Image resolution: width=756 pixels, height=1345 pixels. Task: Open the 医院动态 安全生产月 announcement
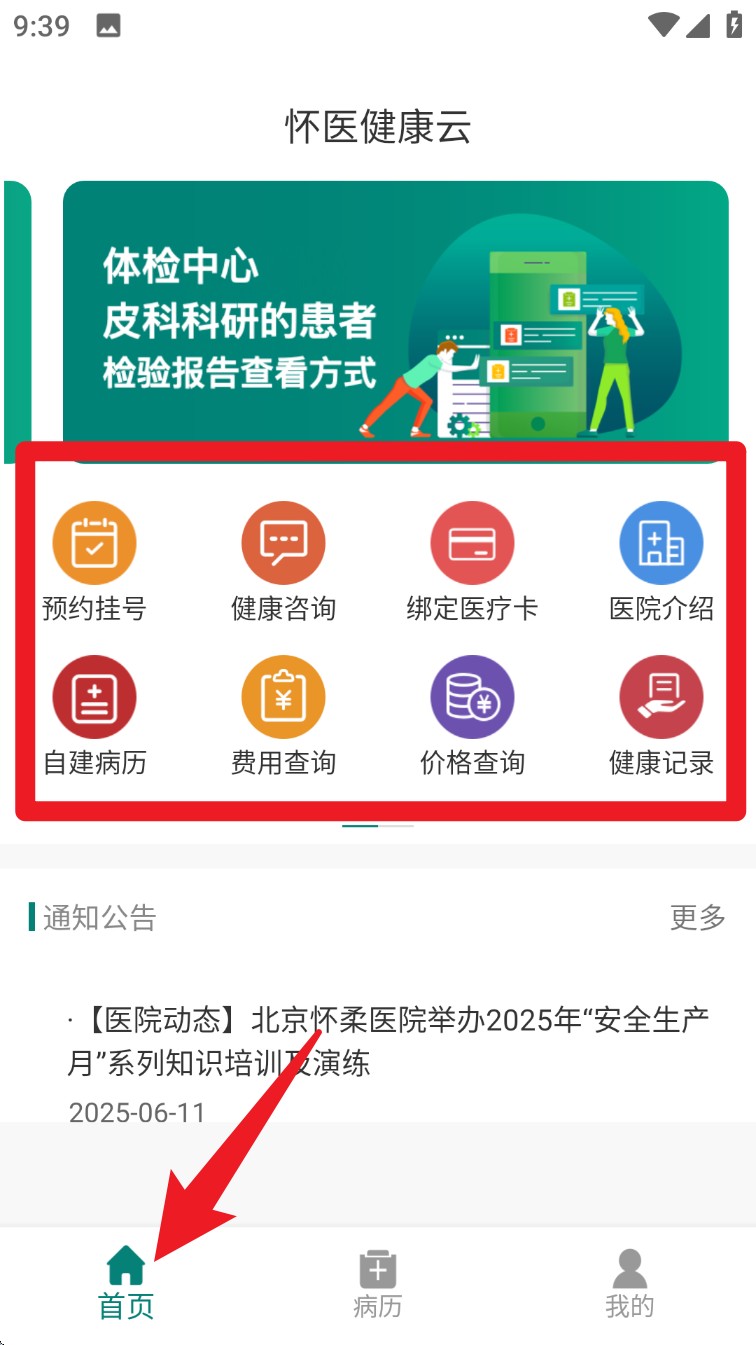pyautogui.click(x=388, y=1041)
